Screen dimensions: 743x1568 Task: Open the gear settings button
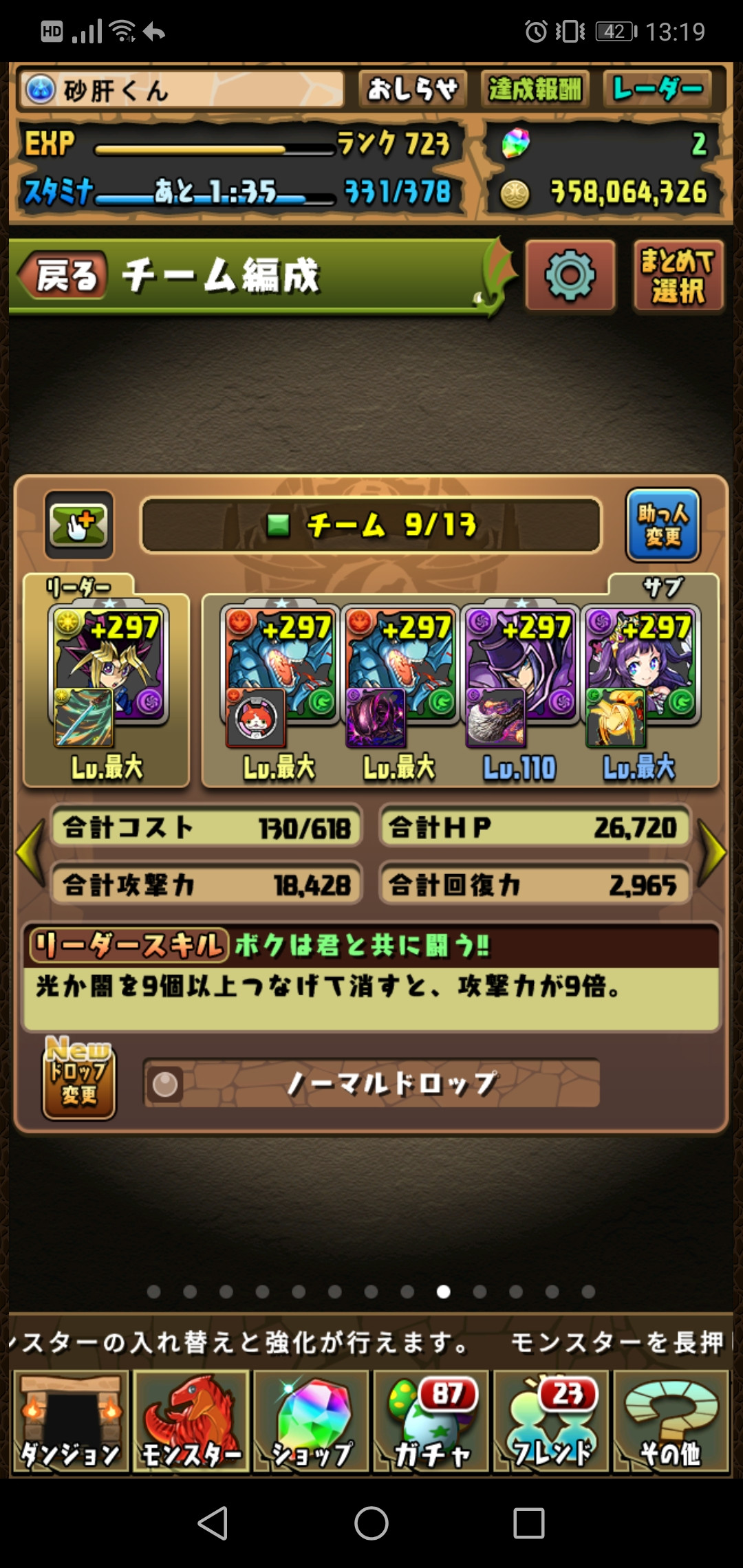pyautogui.click(x=570, y=276)
